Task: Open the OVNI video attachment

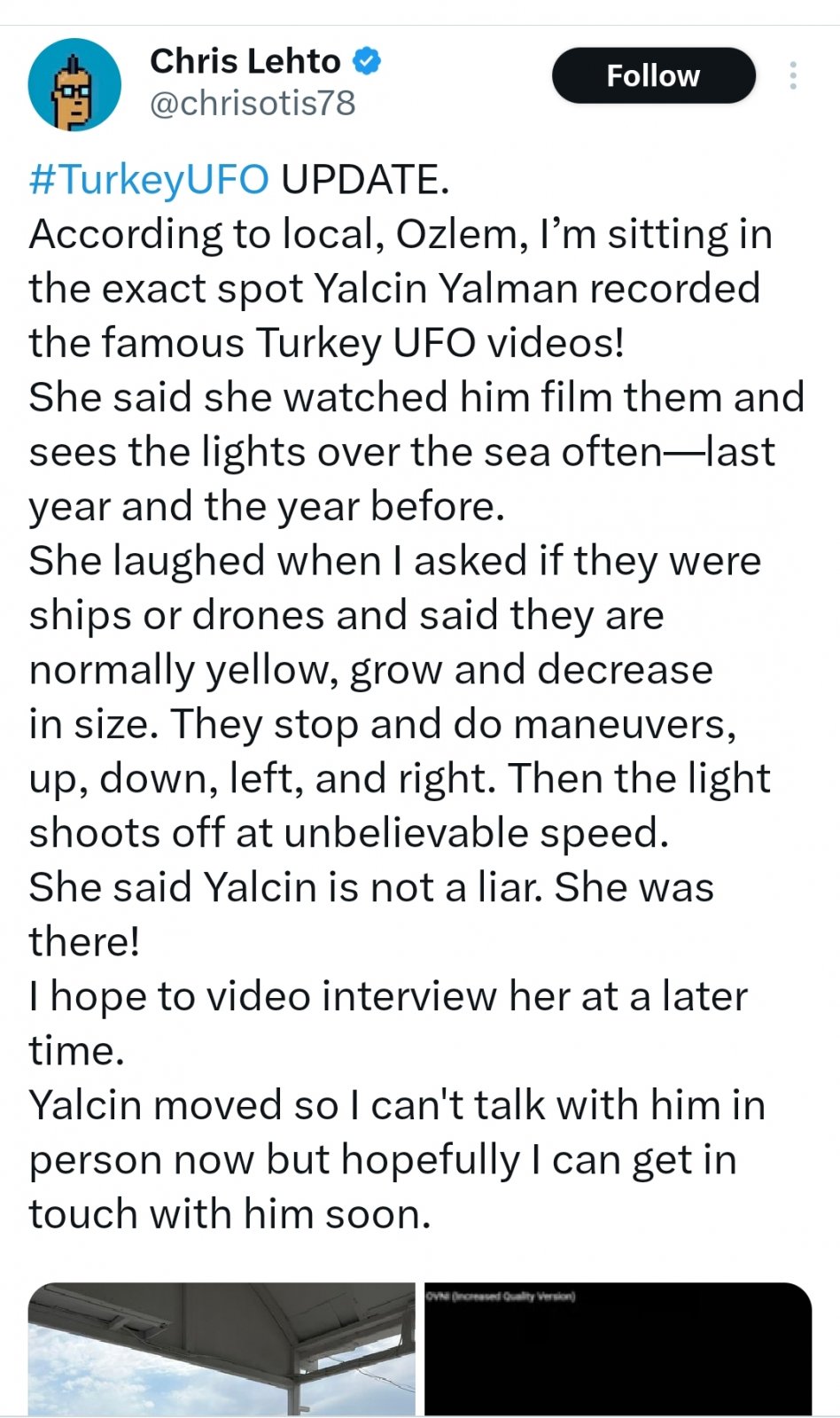Action: click(618, 1352)
